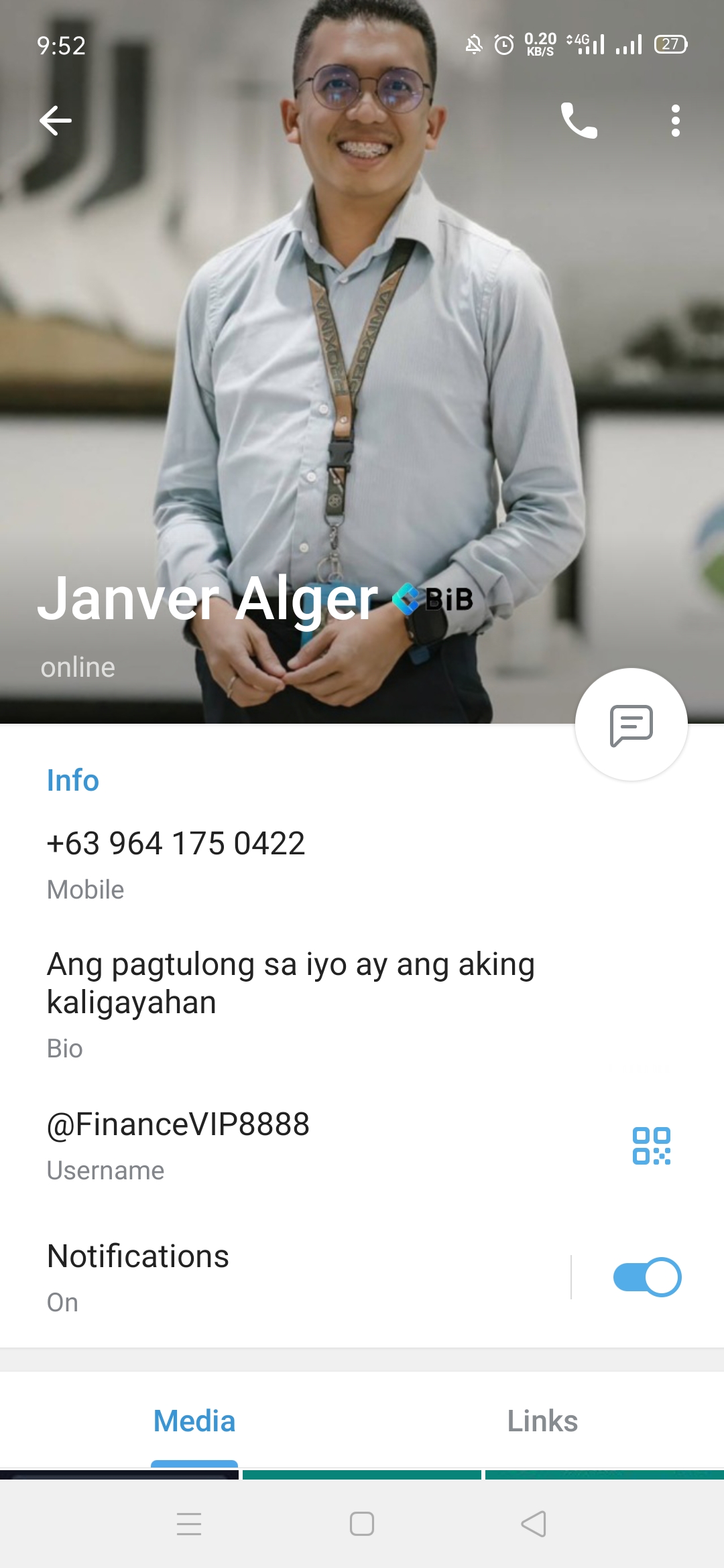Show the QR code for this username
The width and height of the screenshot is (724, 1568).
pos(651,1146)
